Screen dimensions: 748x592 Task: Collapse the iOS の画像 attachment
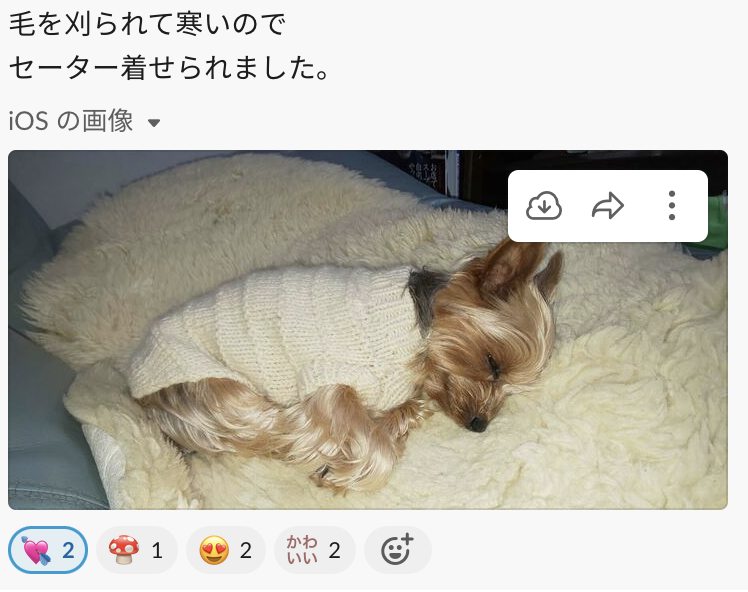pos(154,123)
